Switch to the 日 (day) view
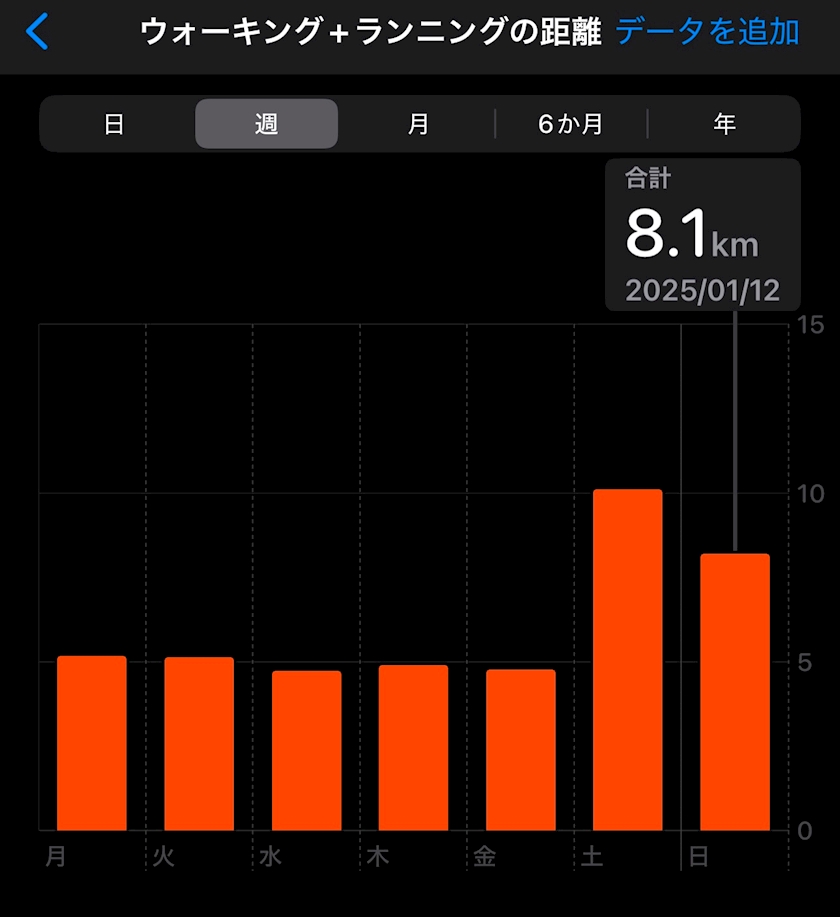The height and width of the screenshot is (917, 840). 114,124
